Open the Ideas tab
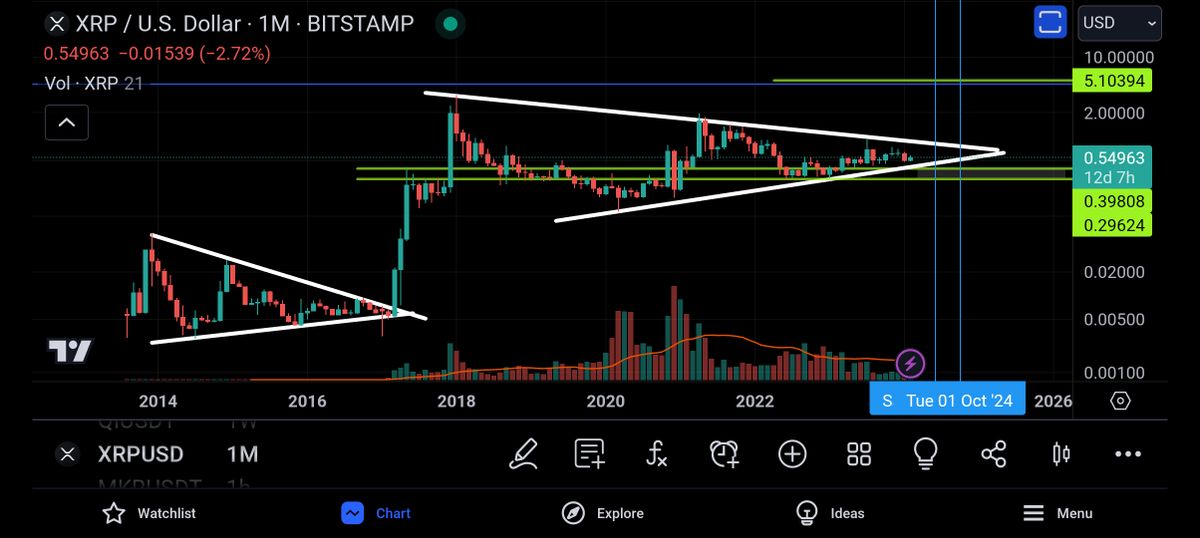Image resolution: width=1200 pixels, height=538 pixels. pos(830,513)
